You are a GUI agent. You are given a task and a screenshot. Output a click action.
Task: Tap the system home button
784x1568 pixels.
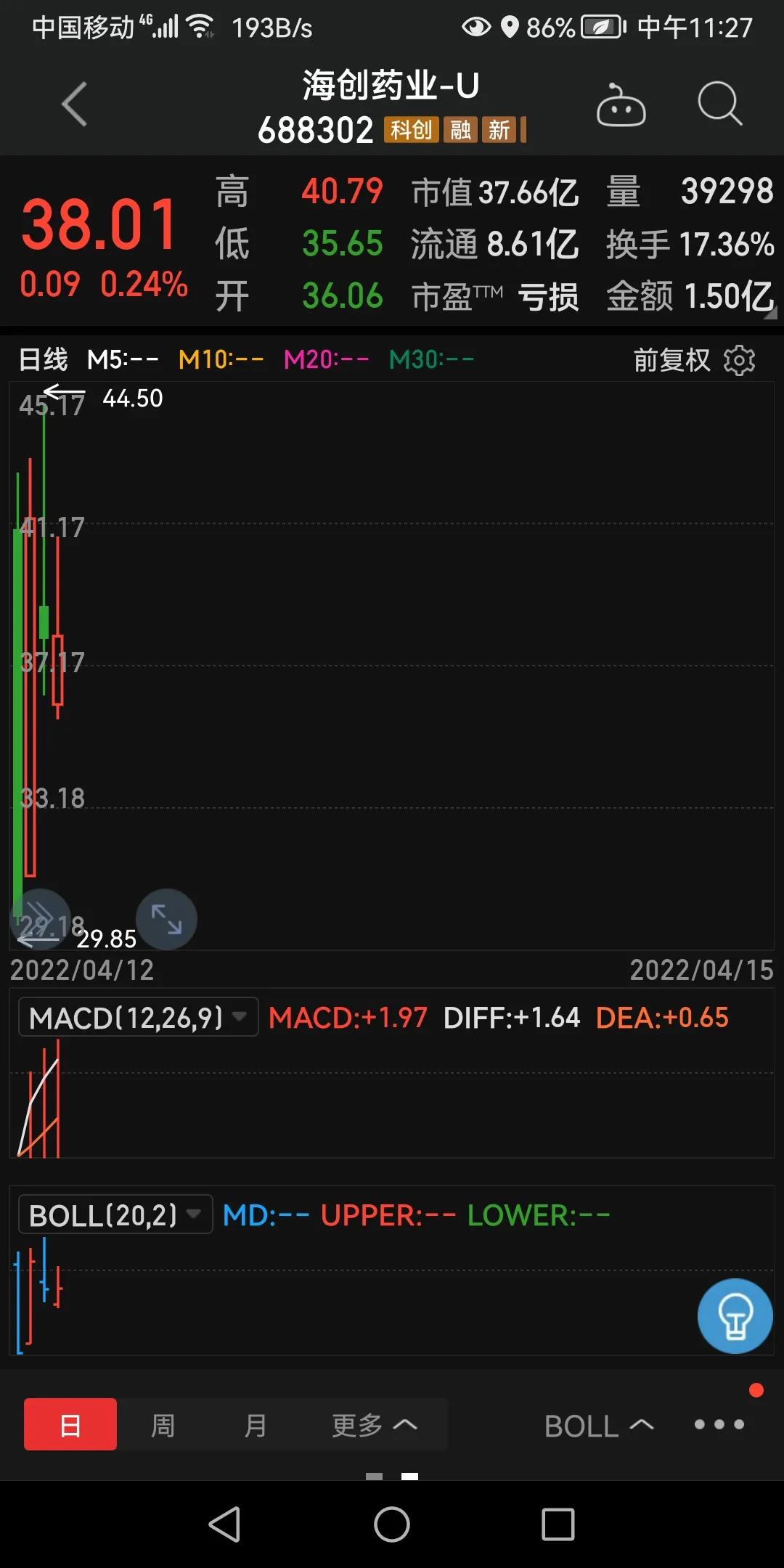[x=392, y=1524]
